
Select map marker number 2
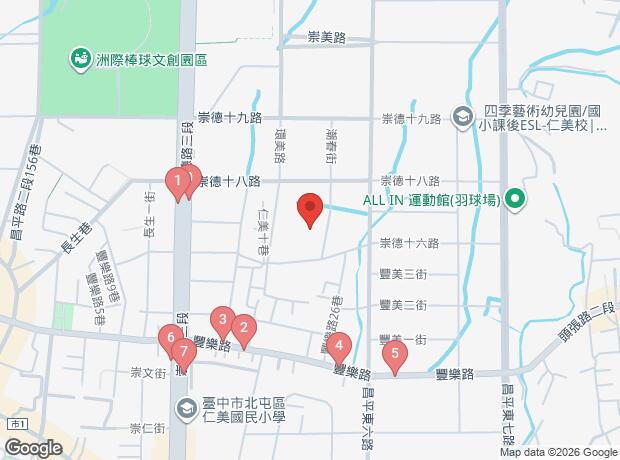(243, 327)
